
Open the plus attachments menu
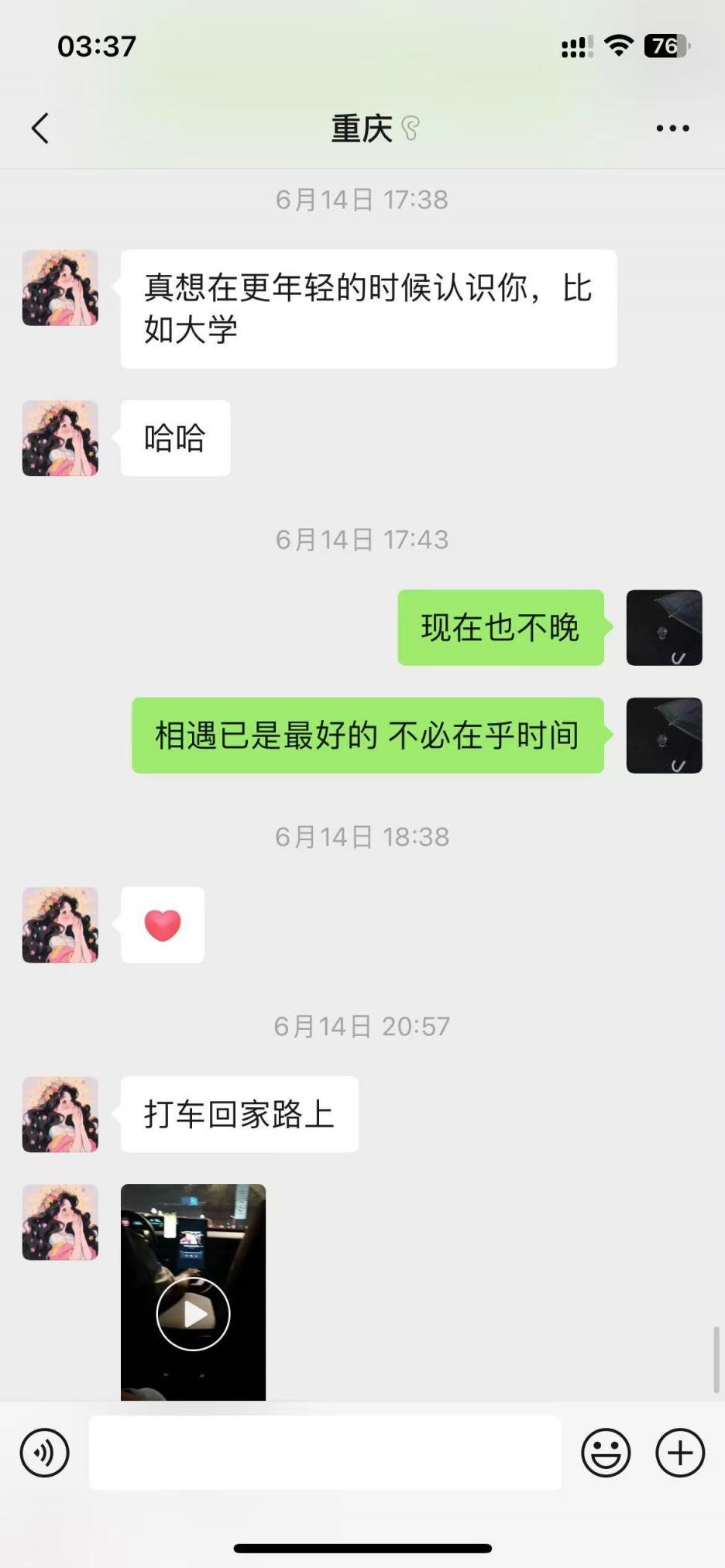[x=680, y=1453]
